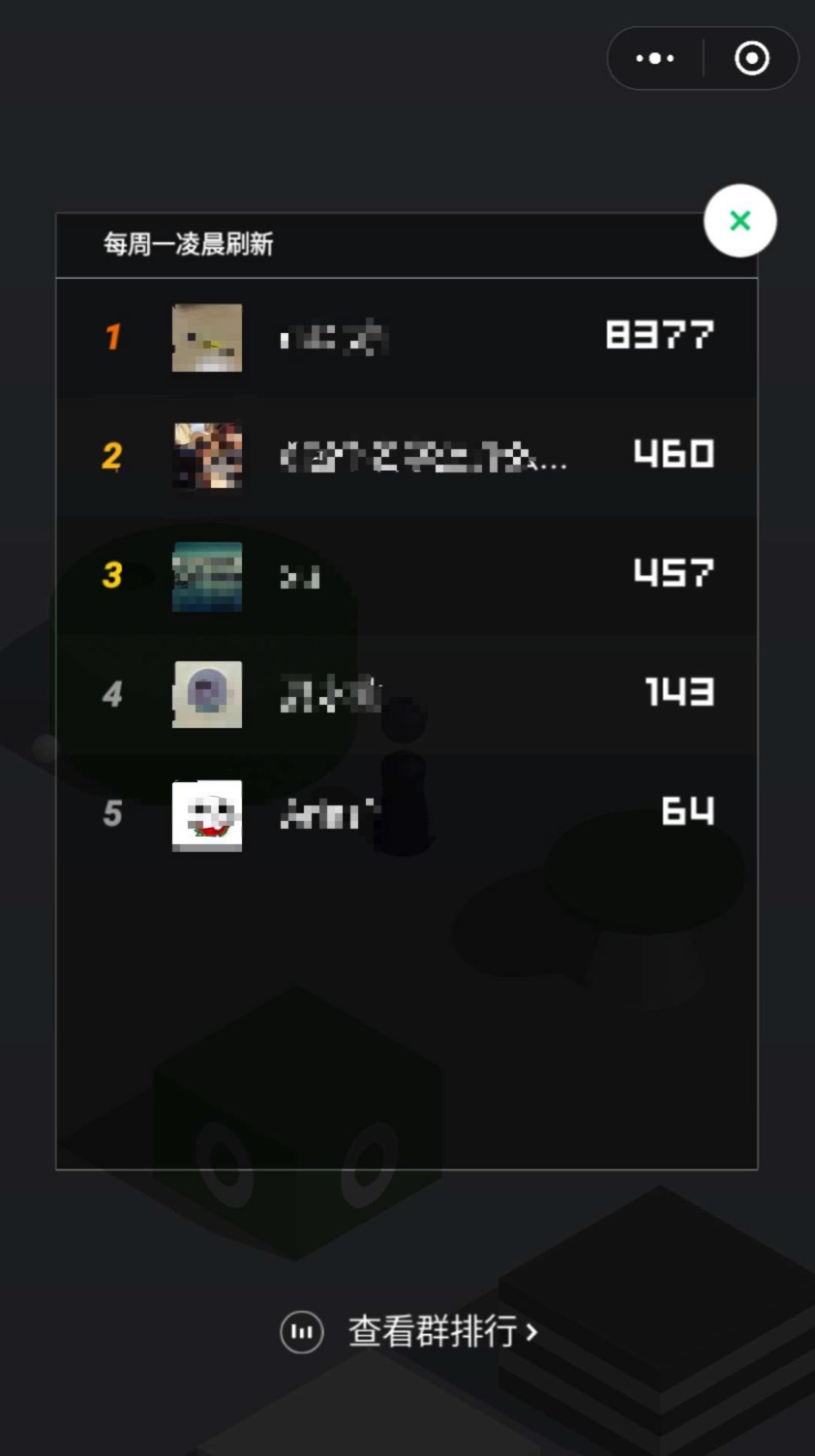Viewport: 815px width, 1456px height.
Task: Tap the row with score 460
Action: pos(407,456)
